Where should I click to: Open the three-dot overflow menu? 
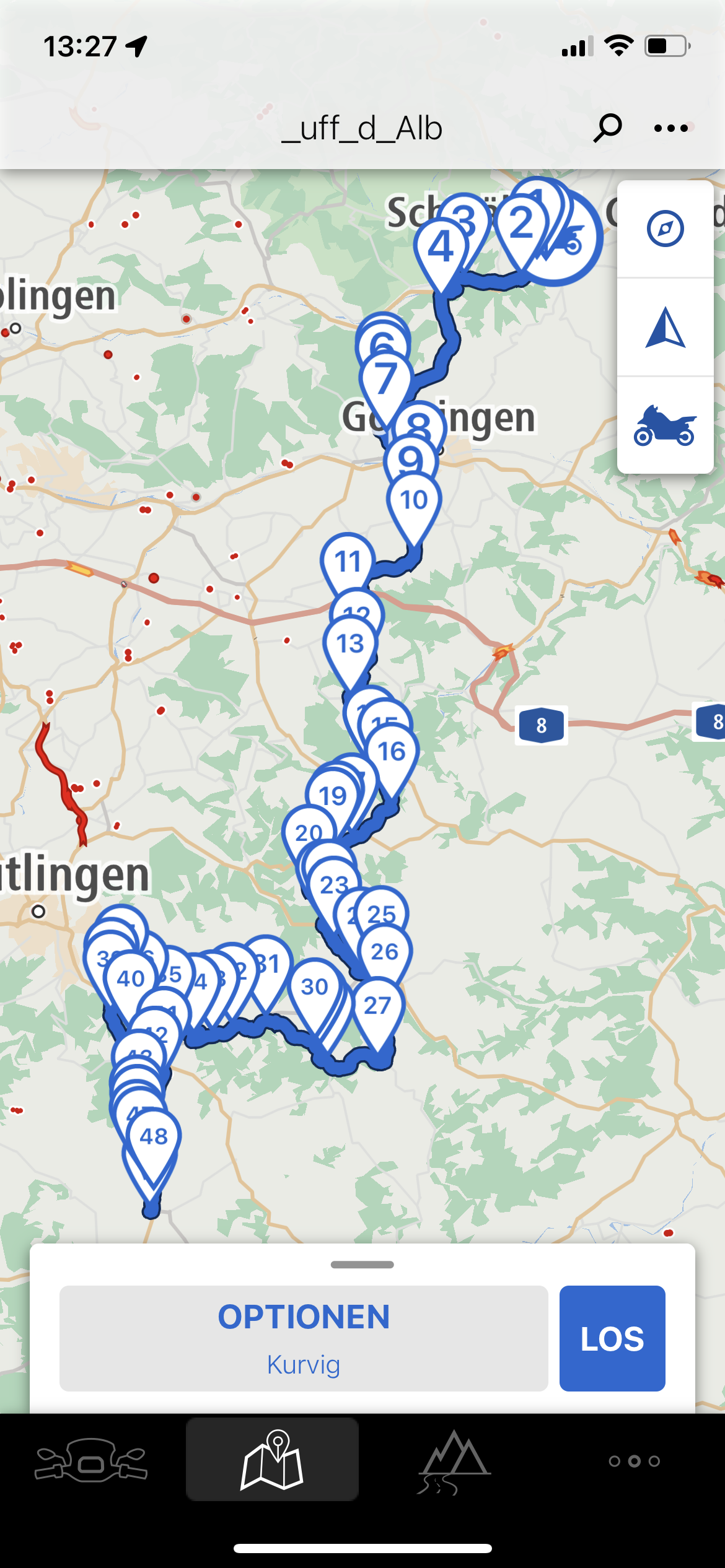point(671,128)
